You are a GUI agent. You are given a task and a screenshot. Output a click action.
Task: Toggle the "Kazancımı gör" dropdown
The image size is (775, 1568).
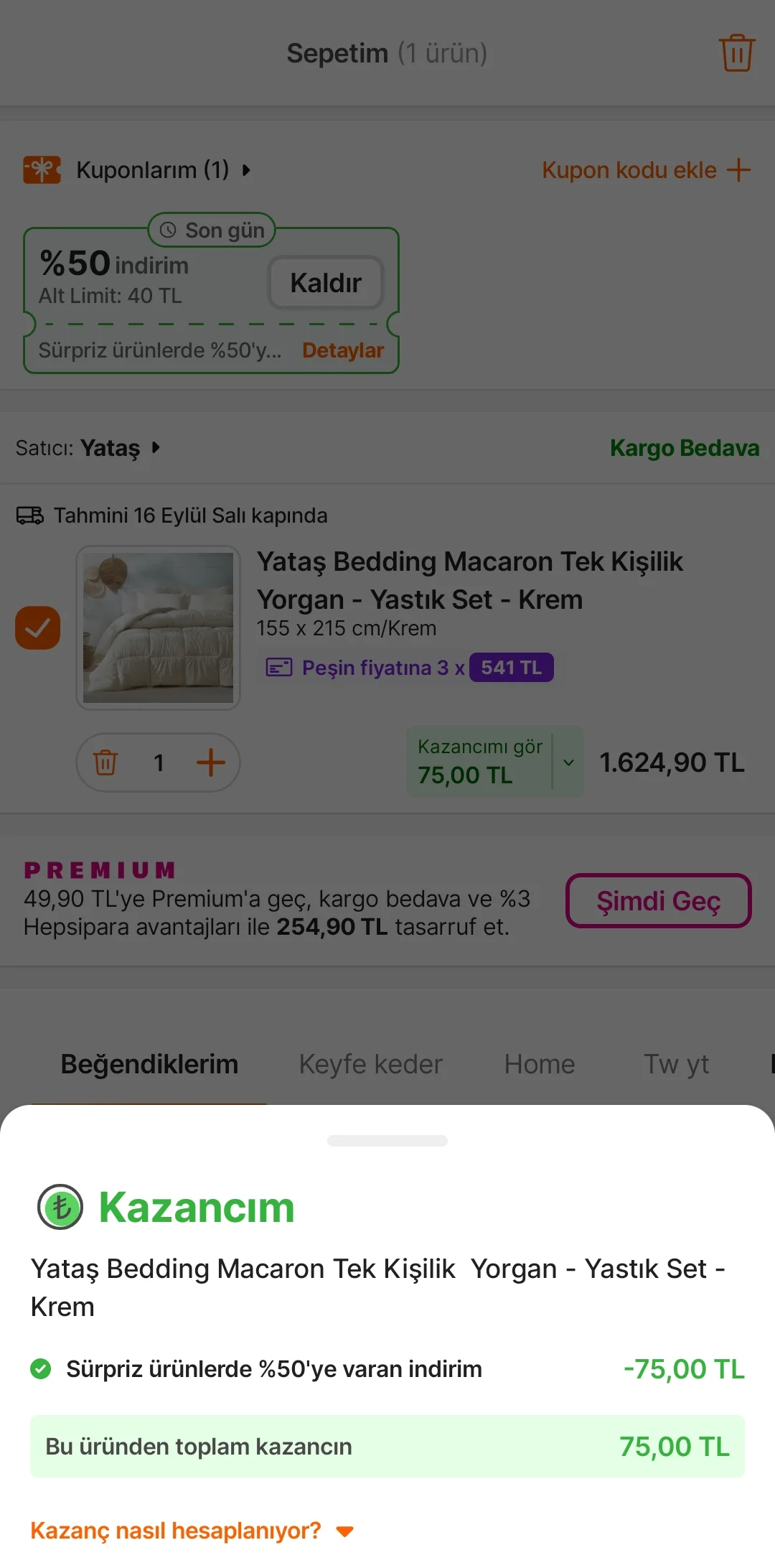point(568,762)
